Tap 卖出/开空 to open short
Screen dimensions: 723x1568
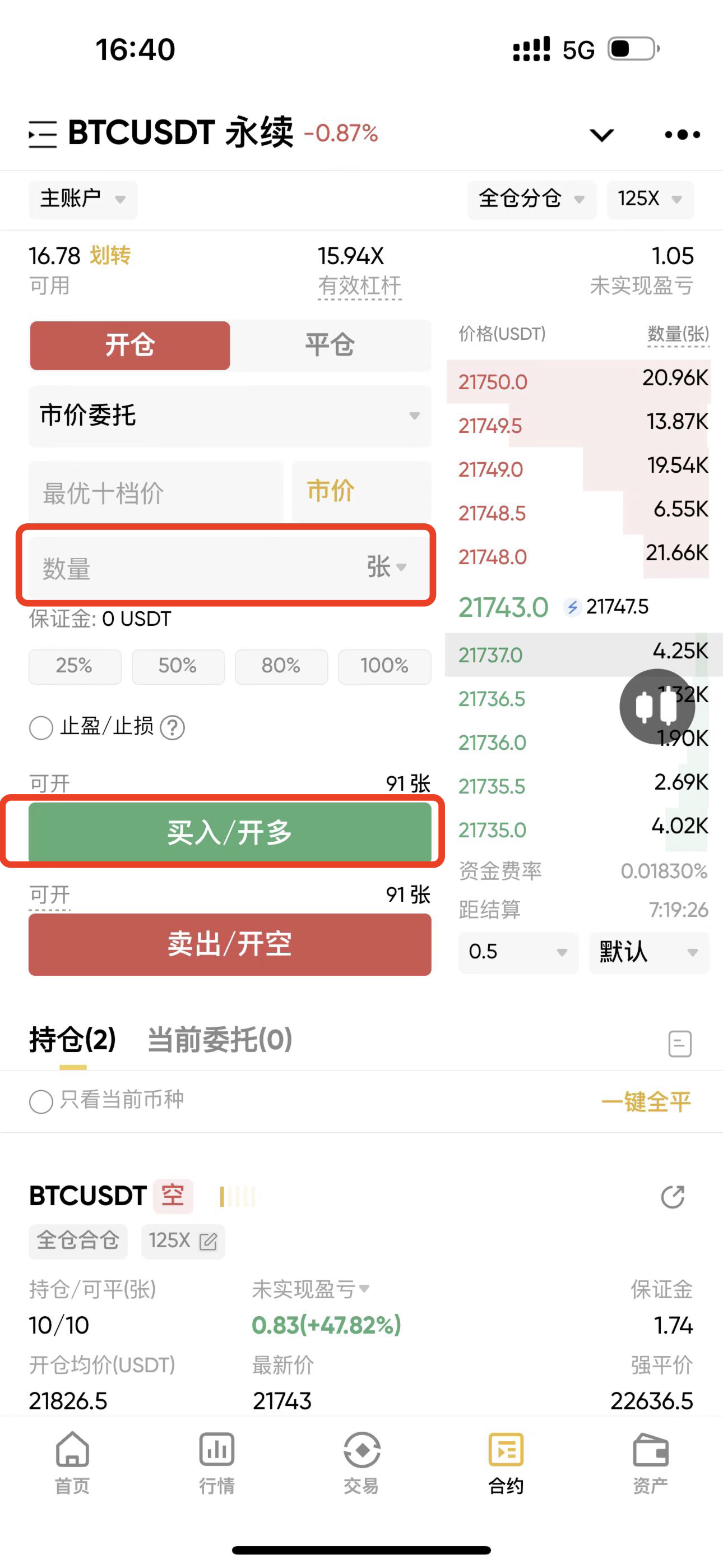tap(229, 944)
